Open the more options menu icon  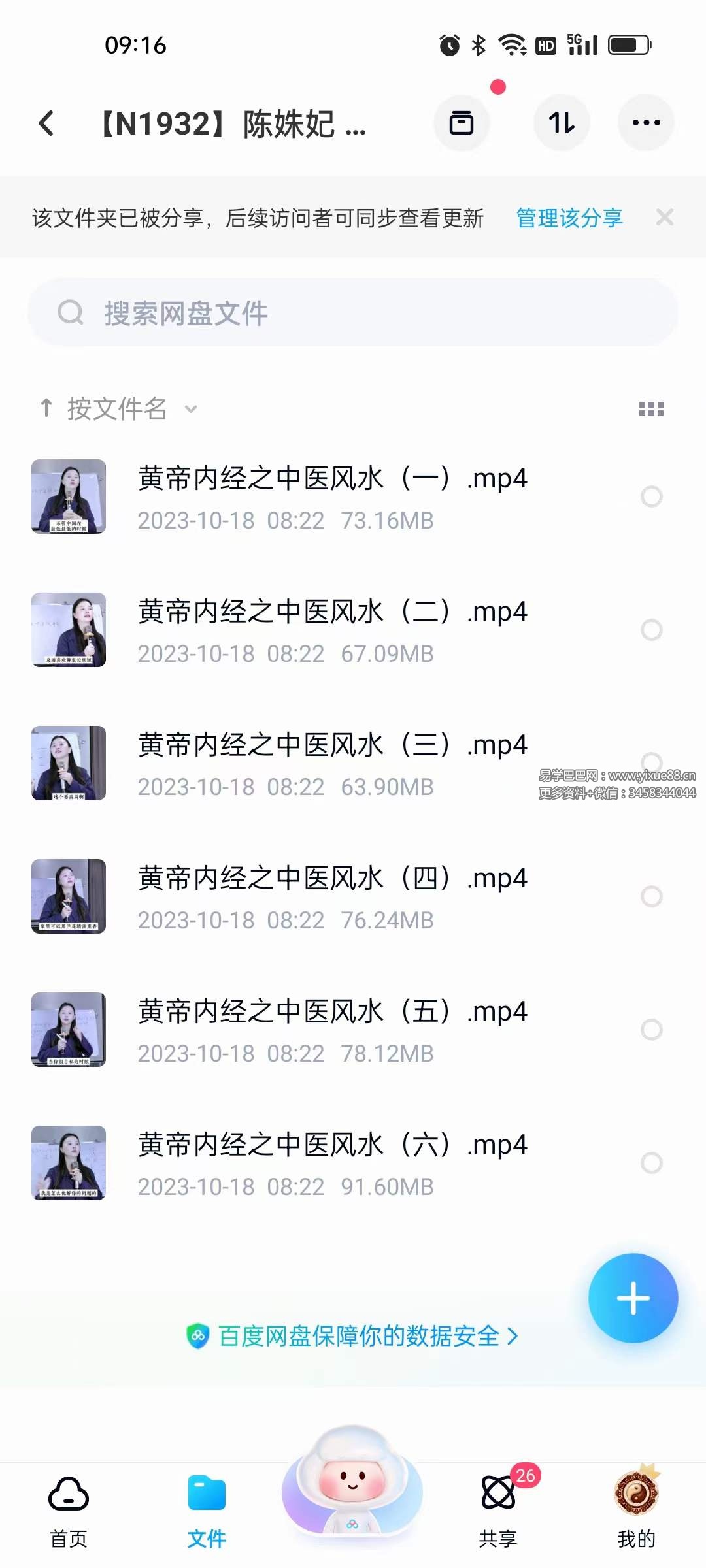(x=646, y=122)
